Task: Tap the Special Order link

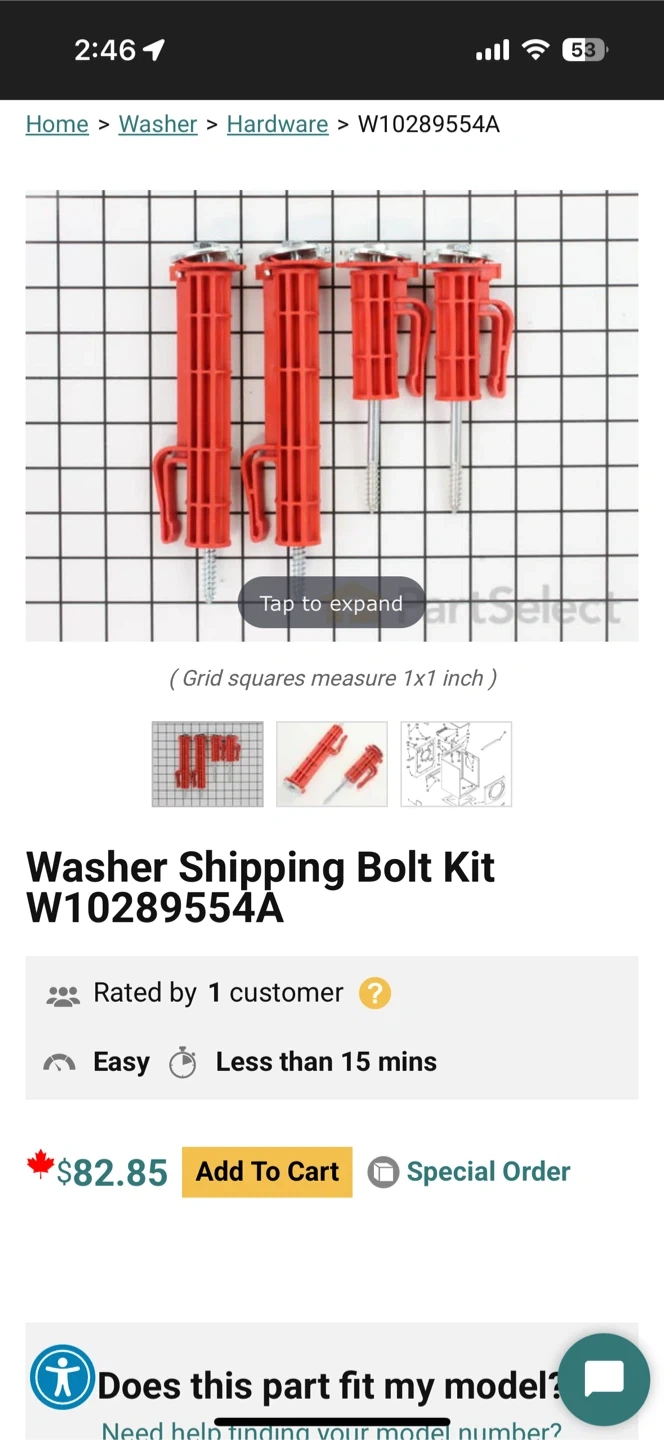Action: tap(488, 1172)
